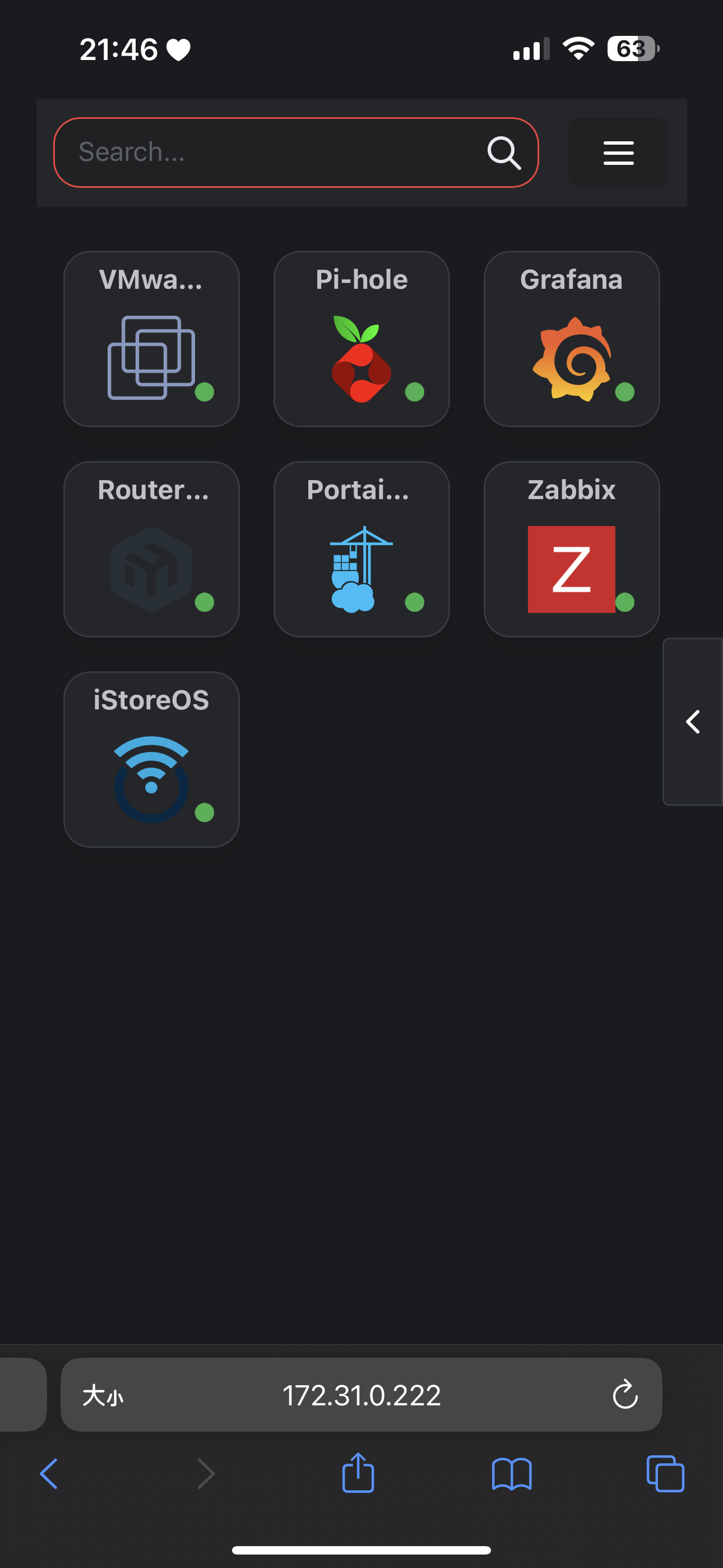Image resolution: width=723 pixels, height=1568 pixels.
Task: Open the Pi-hole tile by its title
Action: 360,279
